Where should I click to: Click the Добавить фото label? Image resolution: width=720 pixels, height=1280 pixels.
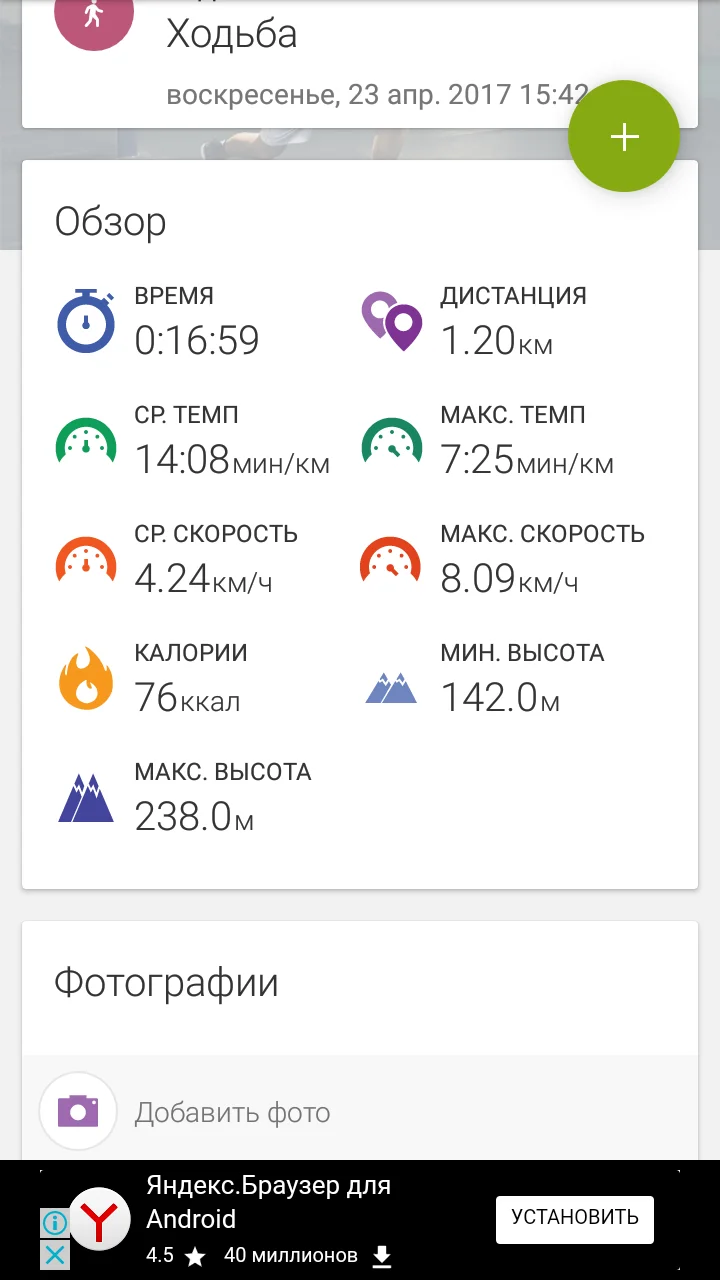(x=233, y=1111)
